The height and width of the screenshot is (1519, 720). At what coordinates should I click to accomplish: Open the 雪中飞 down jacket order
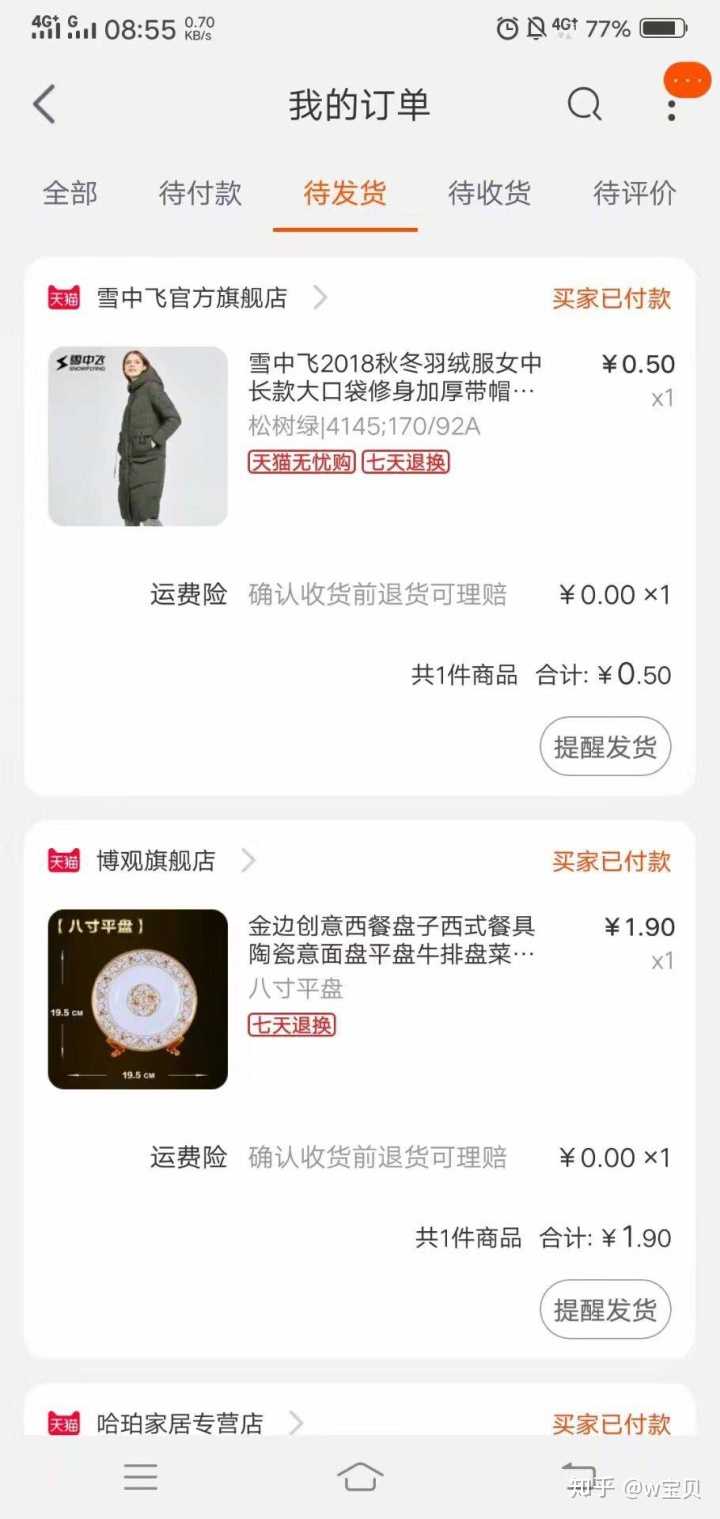pyautogui.click(x=394, y=376)
